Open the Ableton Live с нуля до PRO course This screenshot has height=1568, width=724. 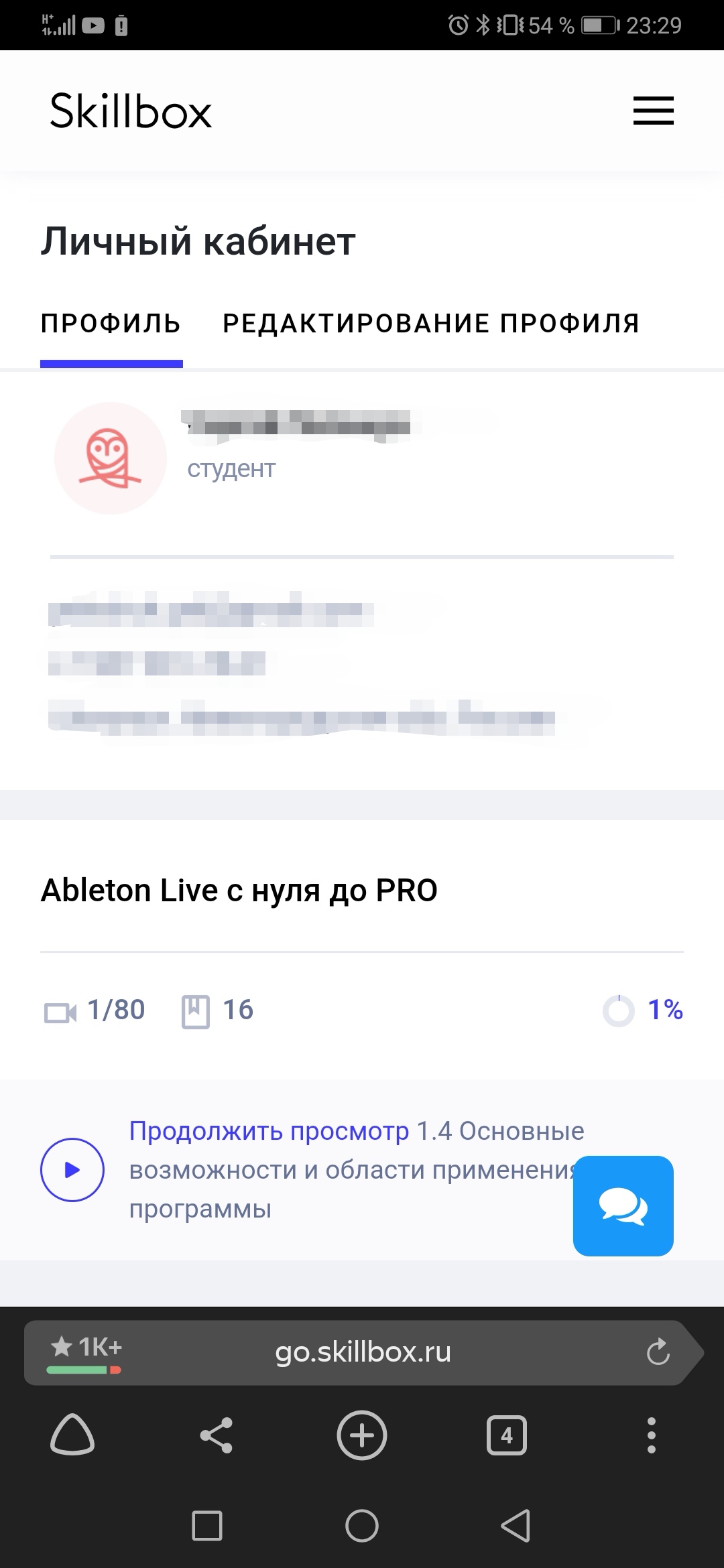pyautogui.click(x=239, y=891)
